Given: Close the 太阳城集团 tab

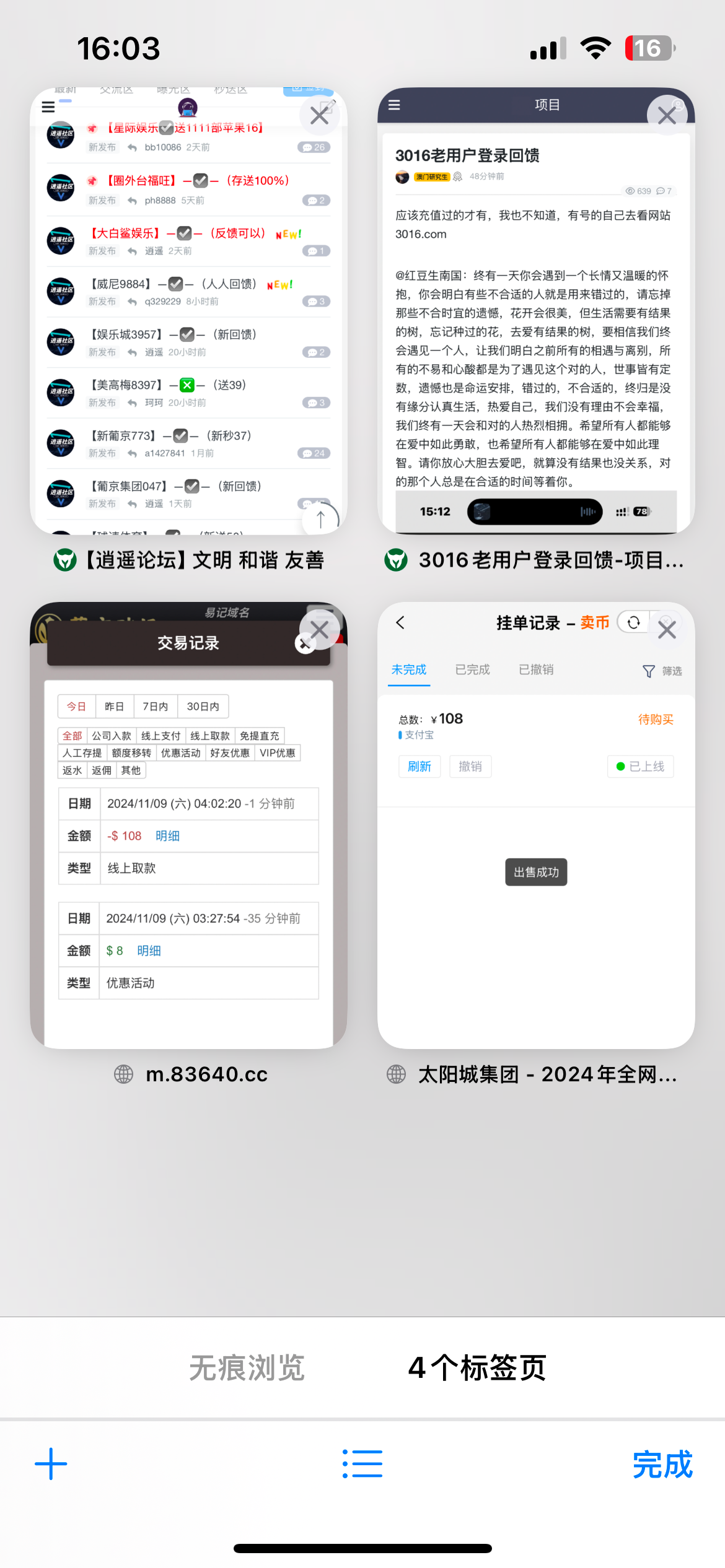Looking at the screenshot, I should 667,630.
